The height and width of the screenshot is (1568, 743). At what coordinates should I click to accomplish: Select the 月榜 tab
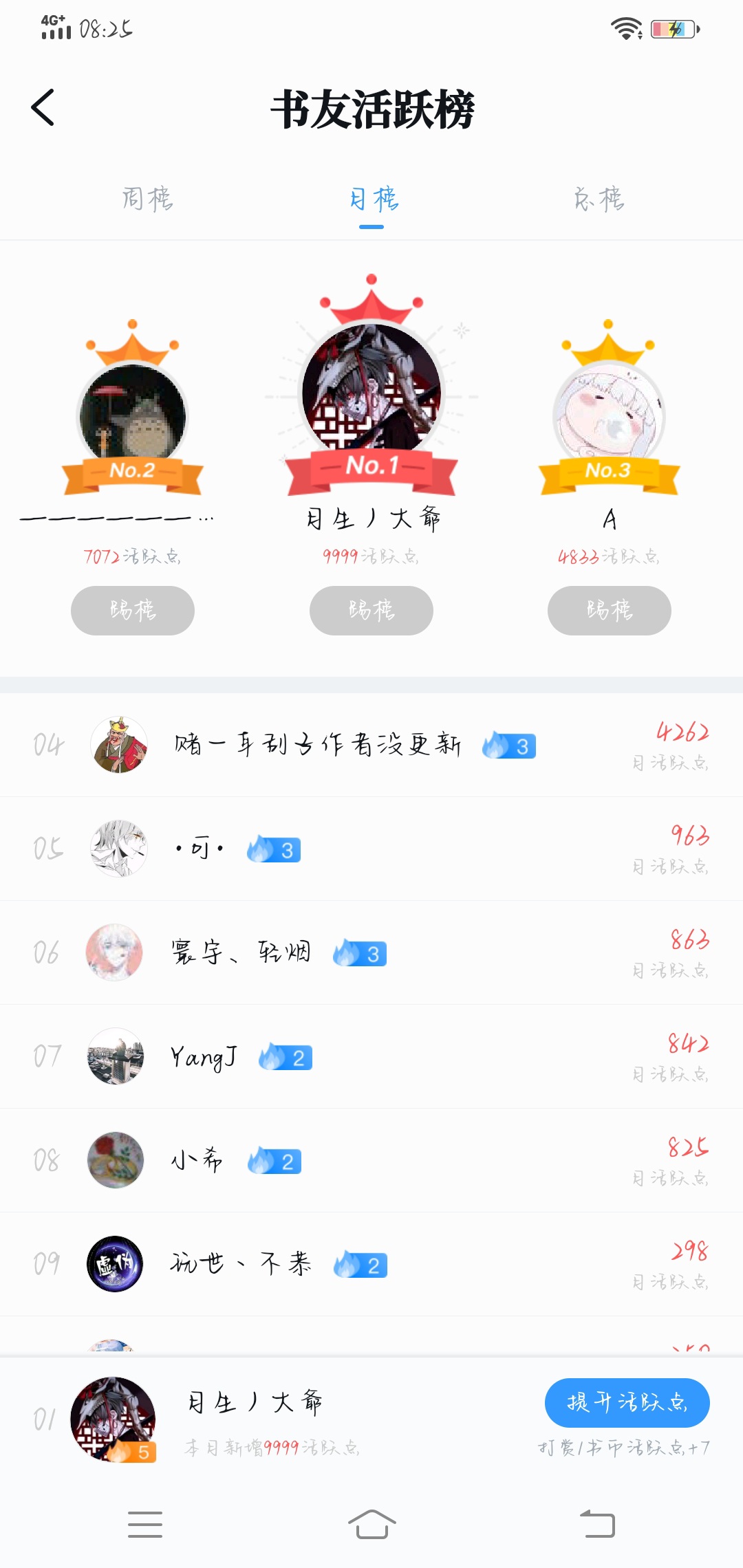coord(371,199)
